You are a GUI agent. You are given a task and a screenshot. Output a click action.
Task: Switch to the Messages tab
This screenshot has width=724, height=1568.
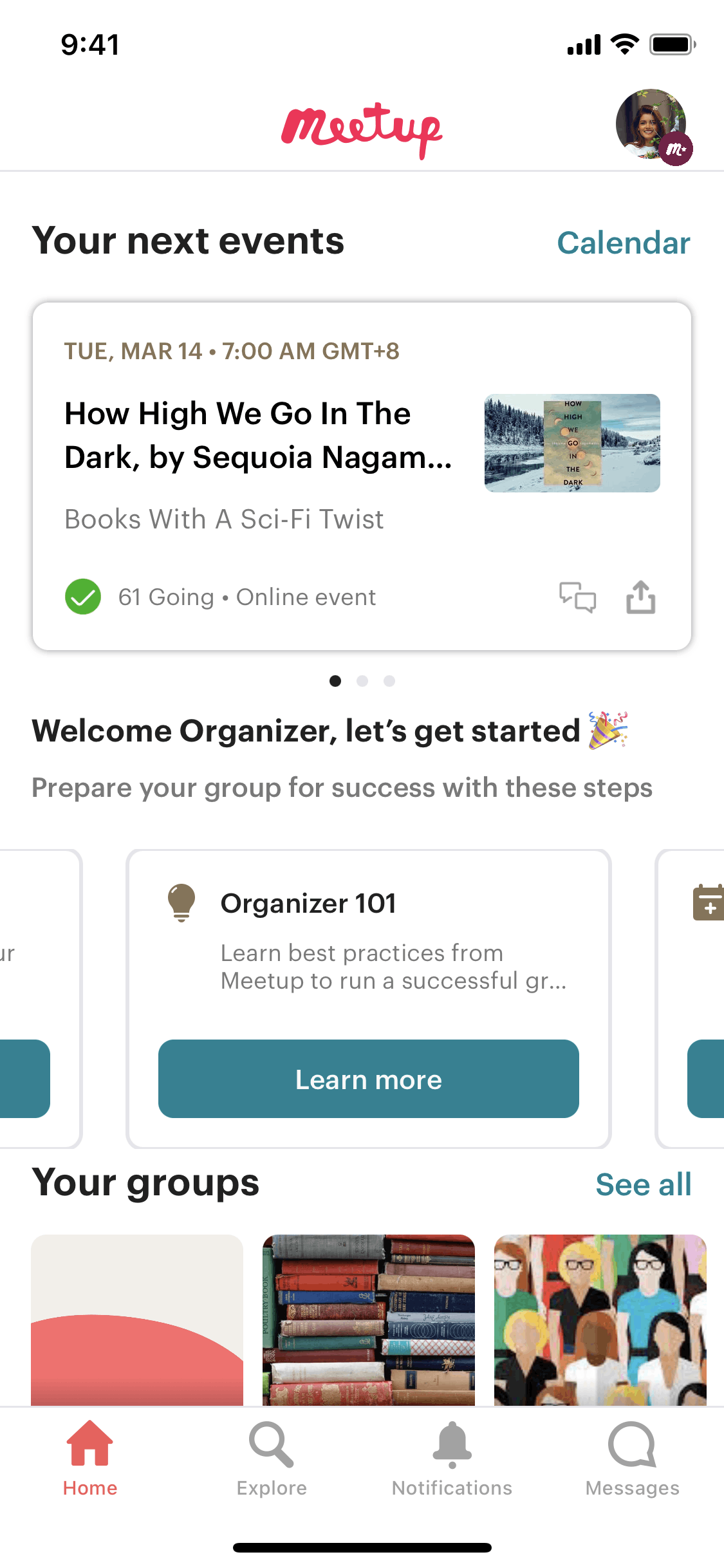[x=632, y=1459]
